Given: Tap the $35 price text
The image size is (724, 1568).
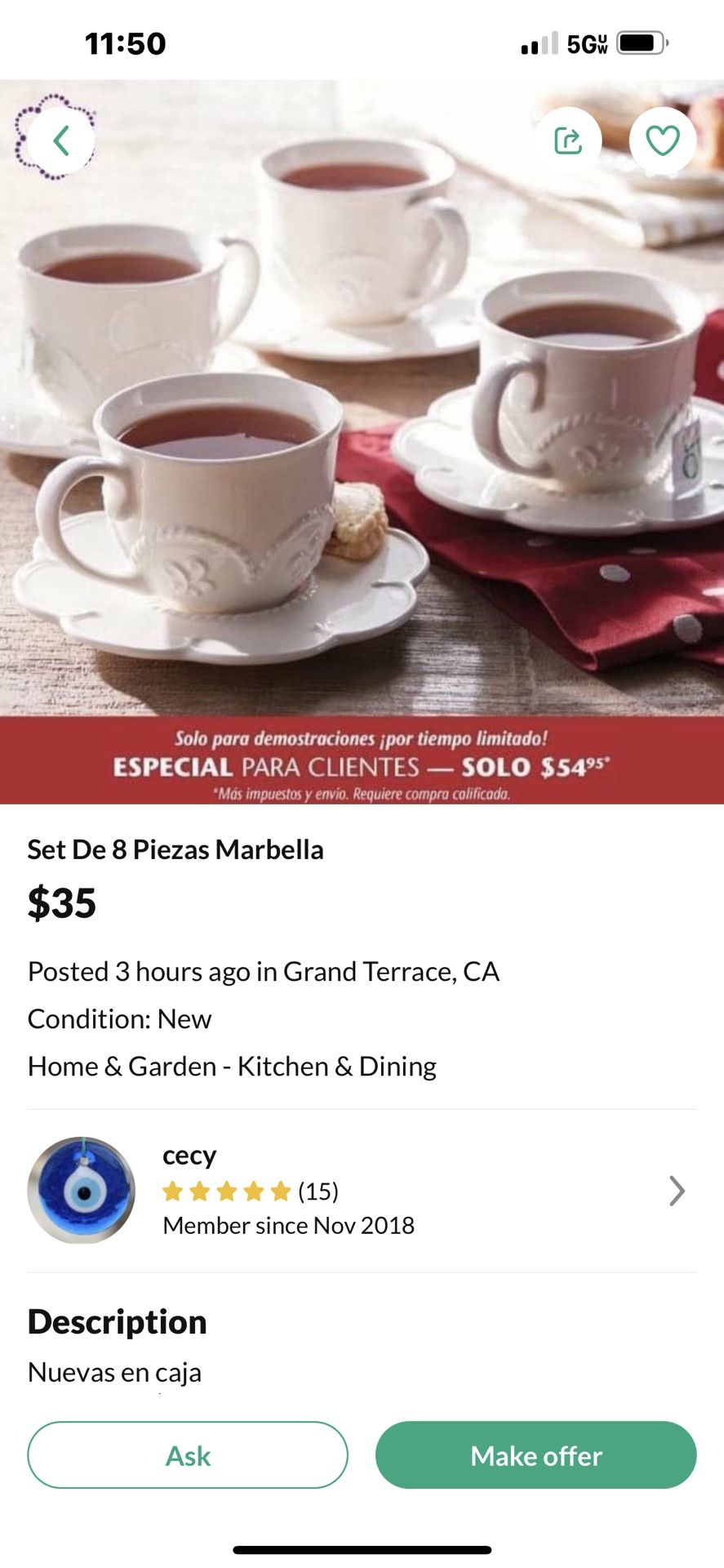Looking at the screenshot, I should click(62, 903).
